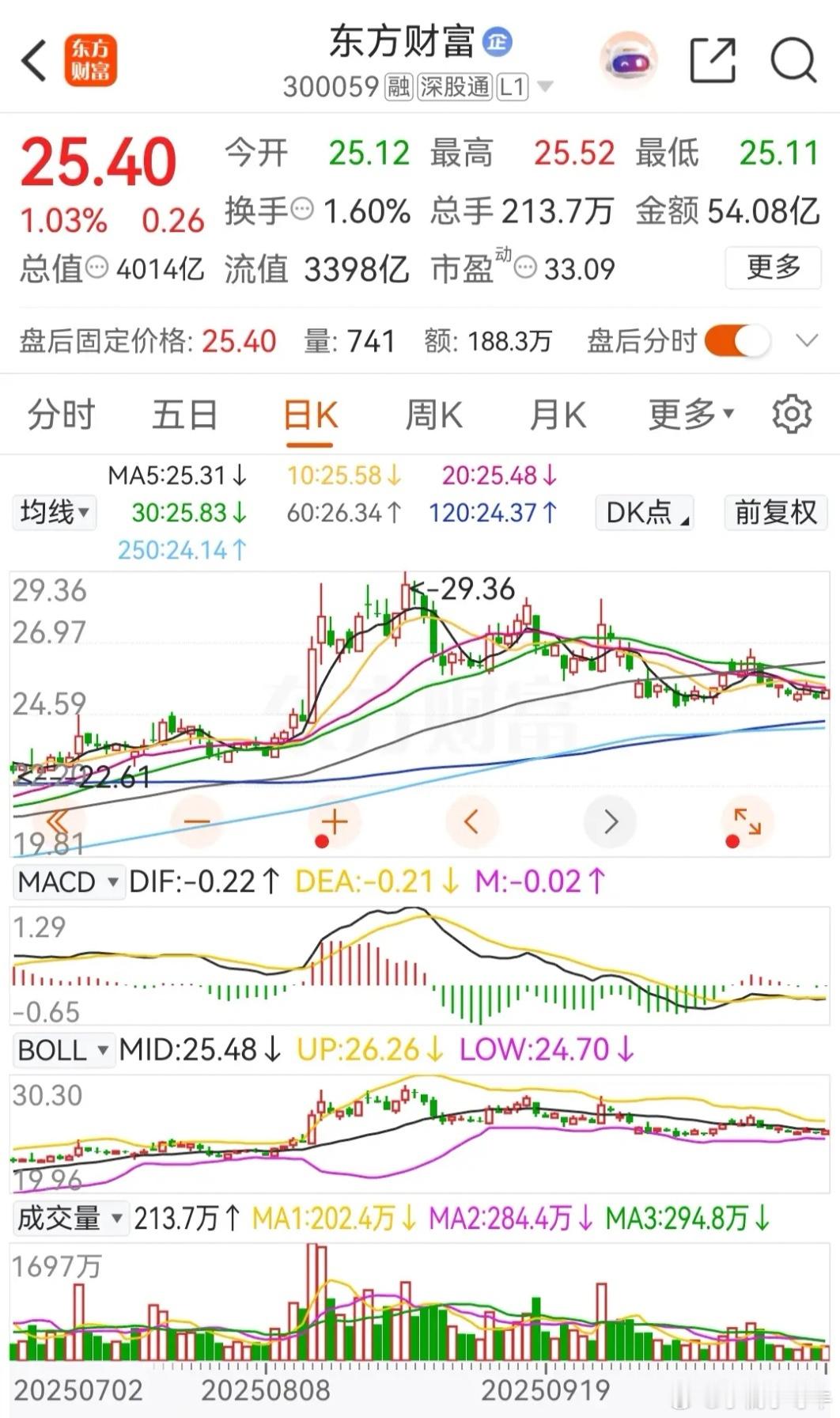
Task: Change the 前复权 adjustment setting
Action: (775, 513)
